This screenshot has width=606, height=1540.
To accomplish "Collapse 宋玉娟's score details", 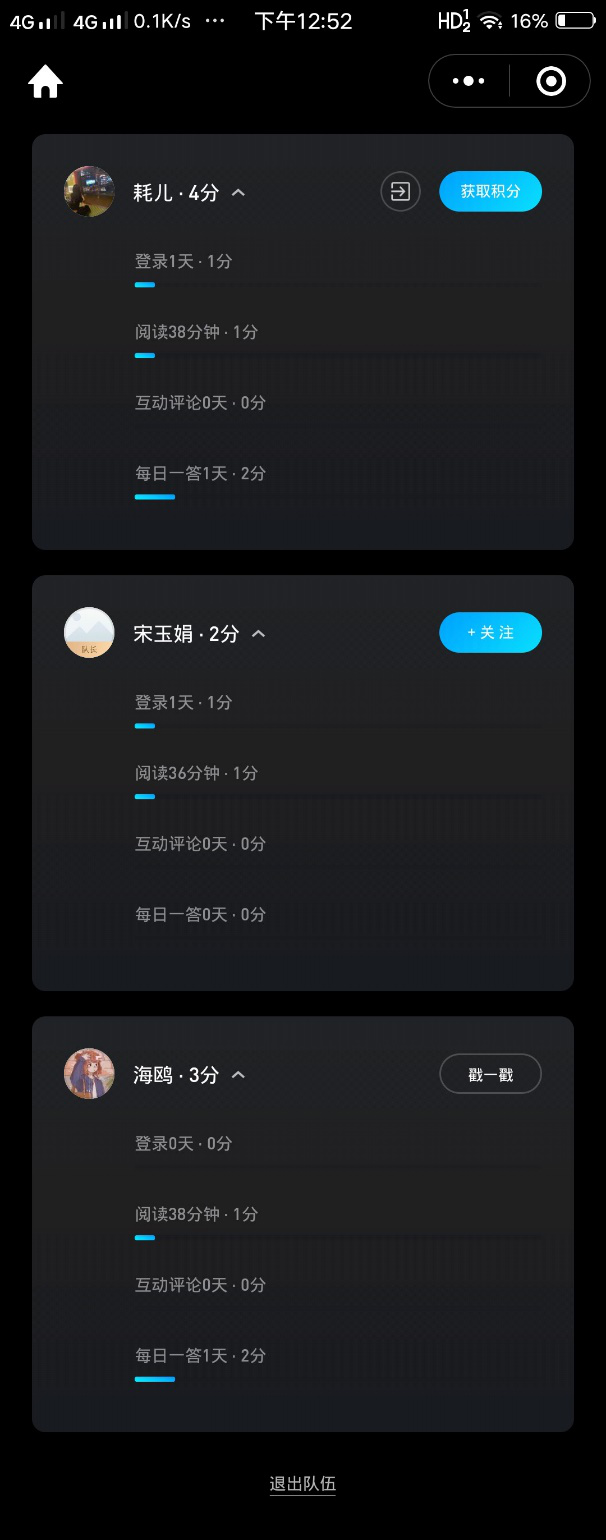I will pos(258,633).
